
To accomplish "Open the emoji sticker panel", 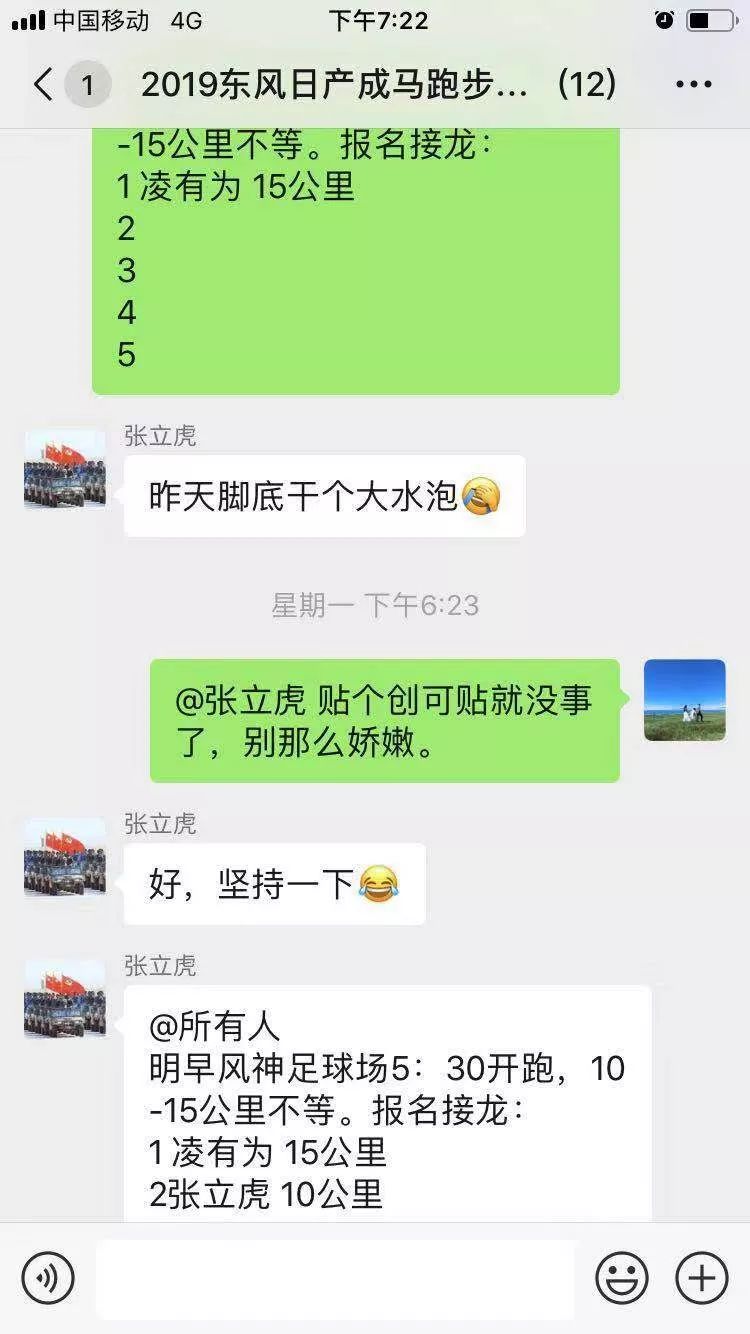I will [x=621, y=1278].
